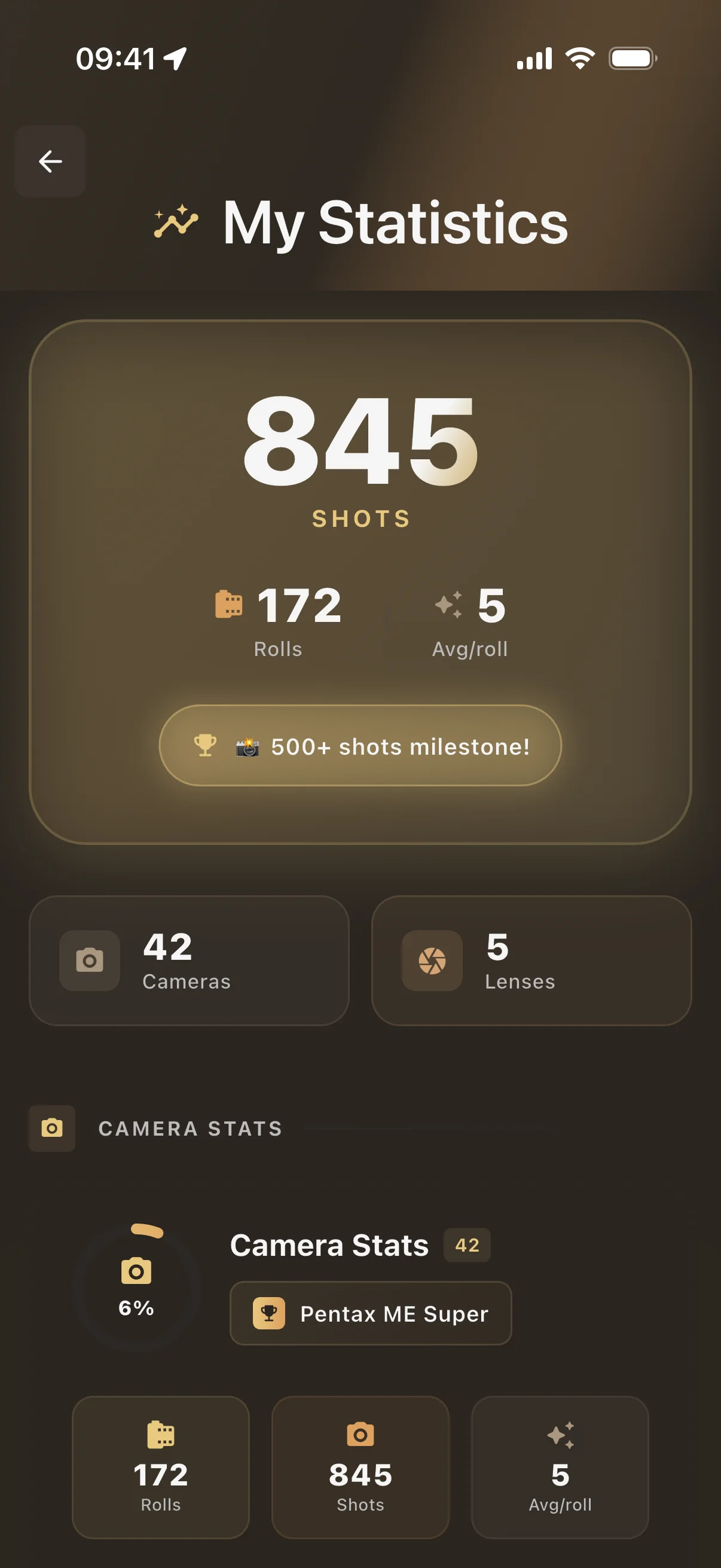Click the camera icon above 845 Shots
The width and height of the screenshot is (721, 1568).
coord(360,1436)
